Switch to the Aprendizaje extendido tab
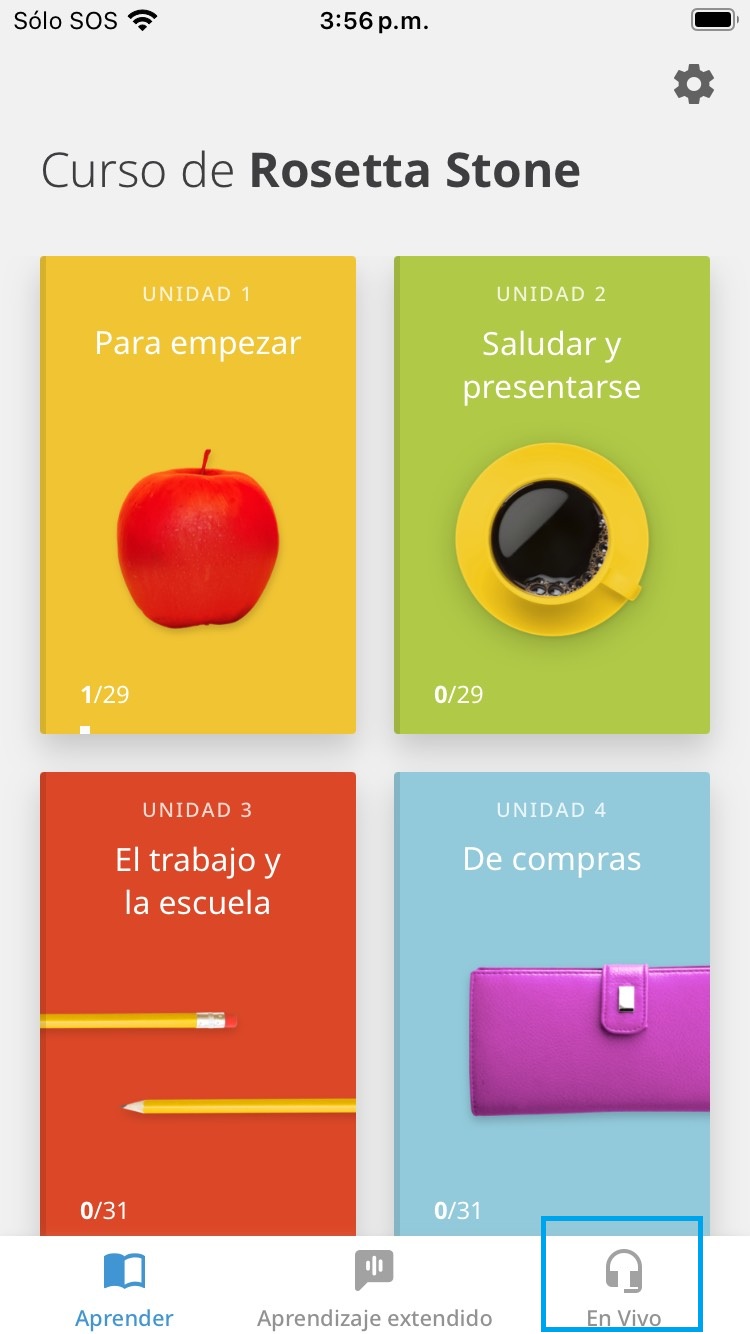Image resolution: width=750 pixels, height=1334 pixels. 374,1290
